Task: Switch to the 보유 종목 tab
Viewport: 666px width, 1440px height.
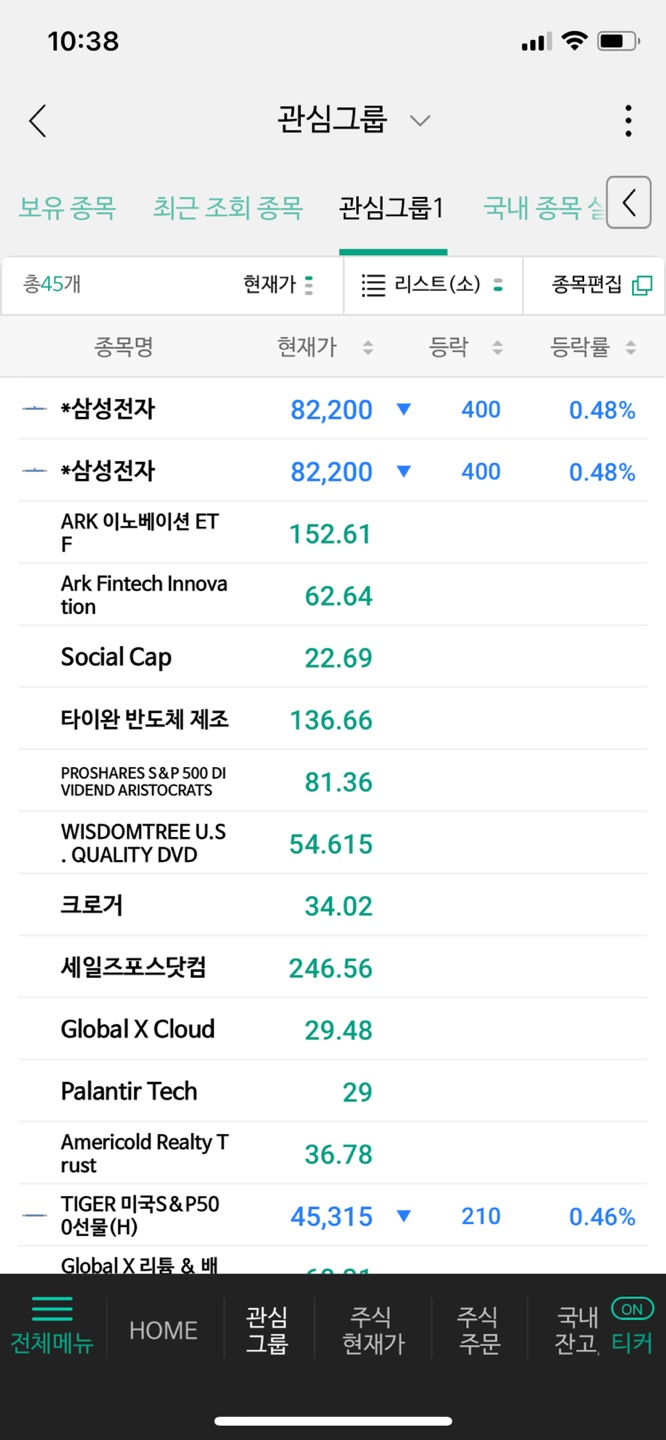Action: (67, 208)
